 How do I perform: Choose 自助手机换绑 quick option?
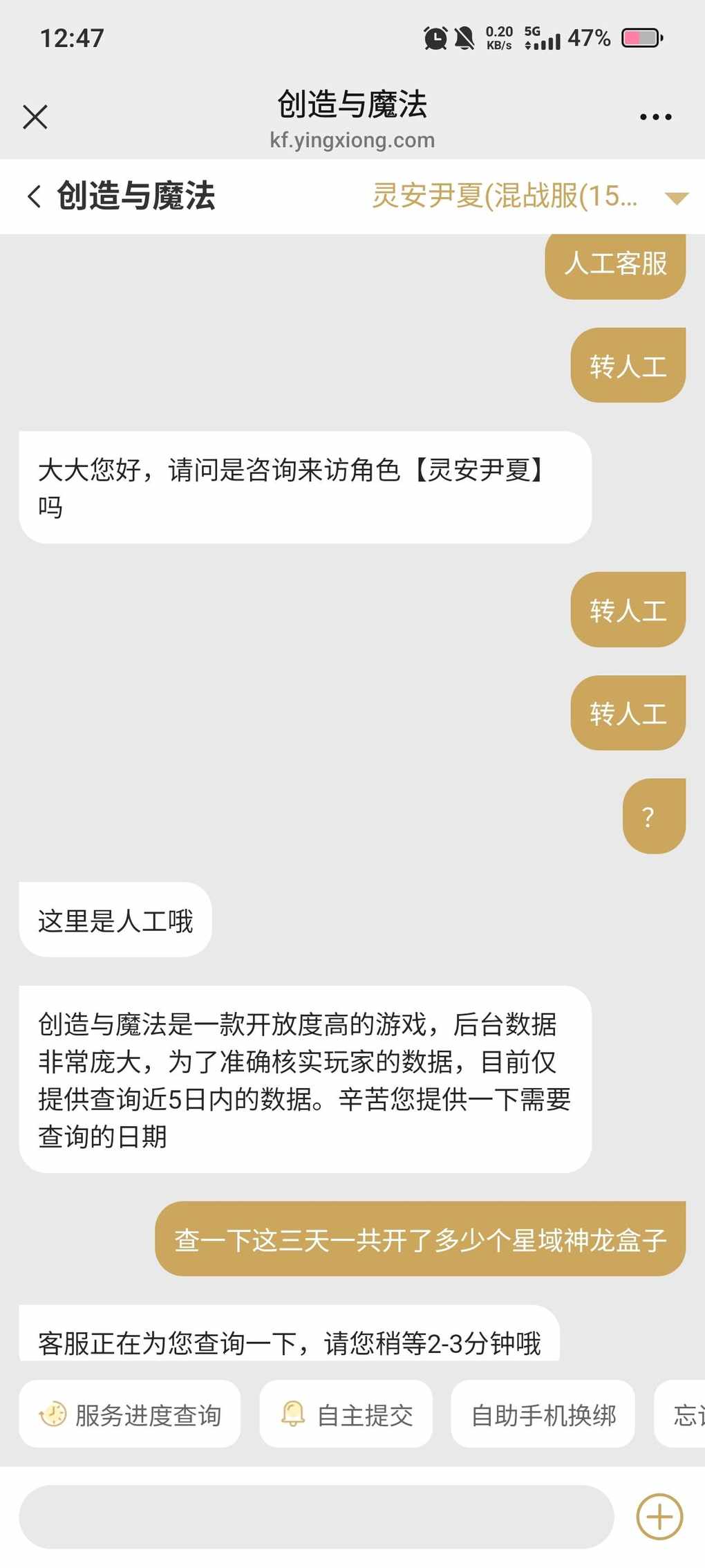pos(543,1415)
